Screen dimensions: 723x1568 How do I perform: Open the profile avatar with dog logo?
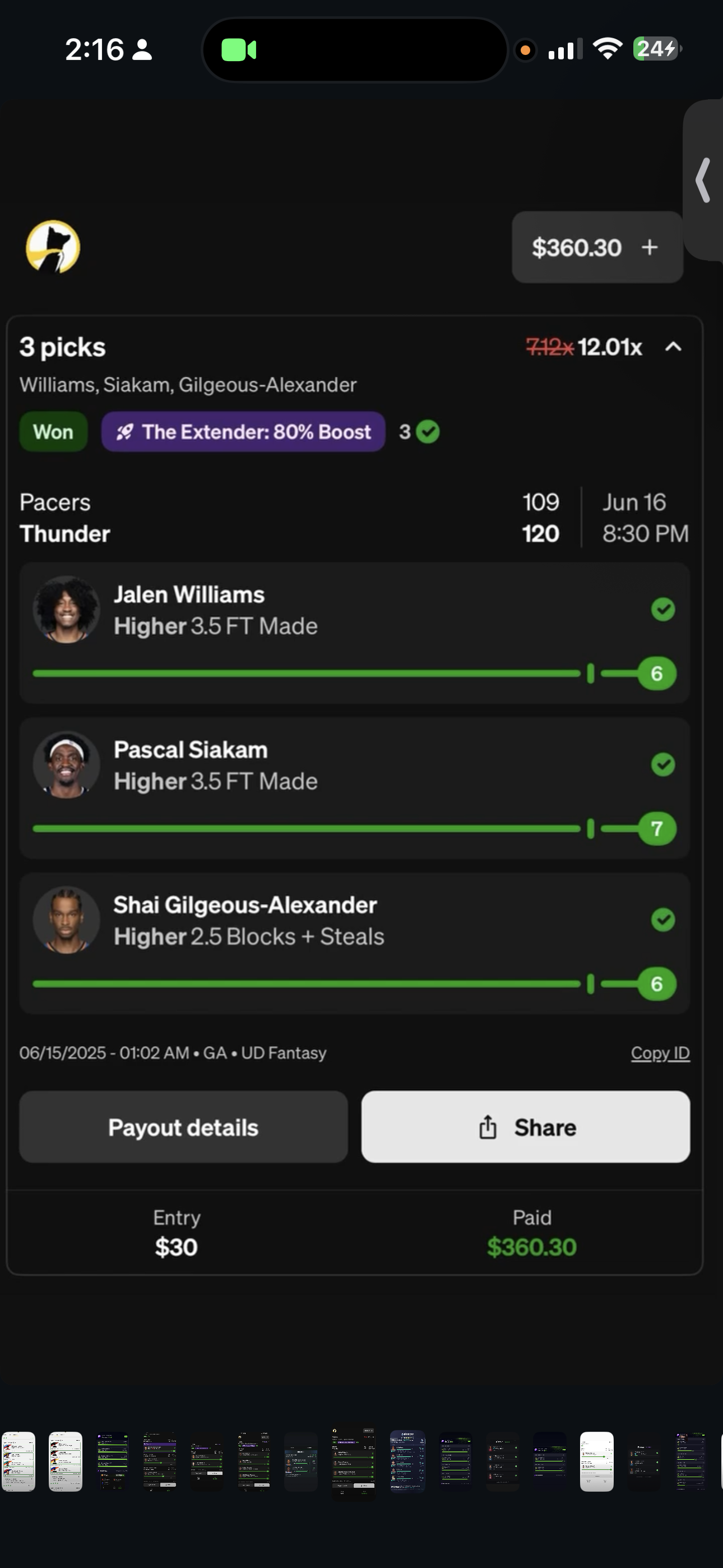pos(53,247)
